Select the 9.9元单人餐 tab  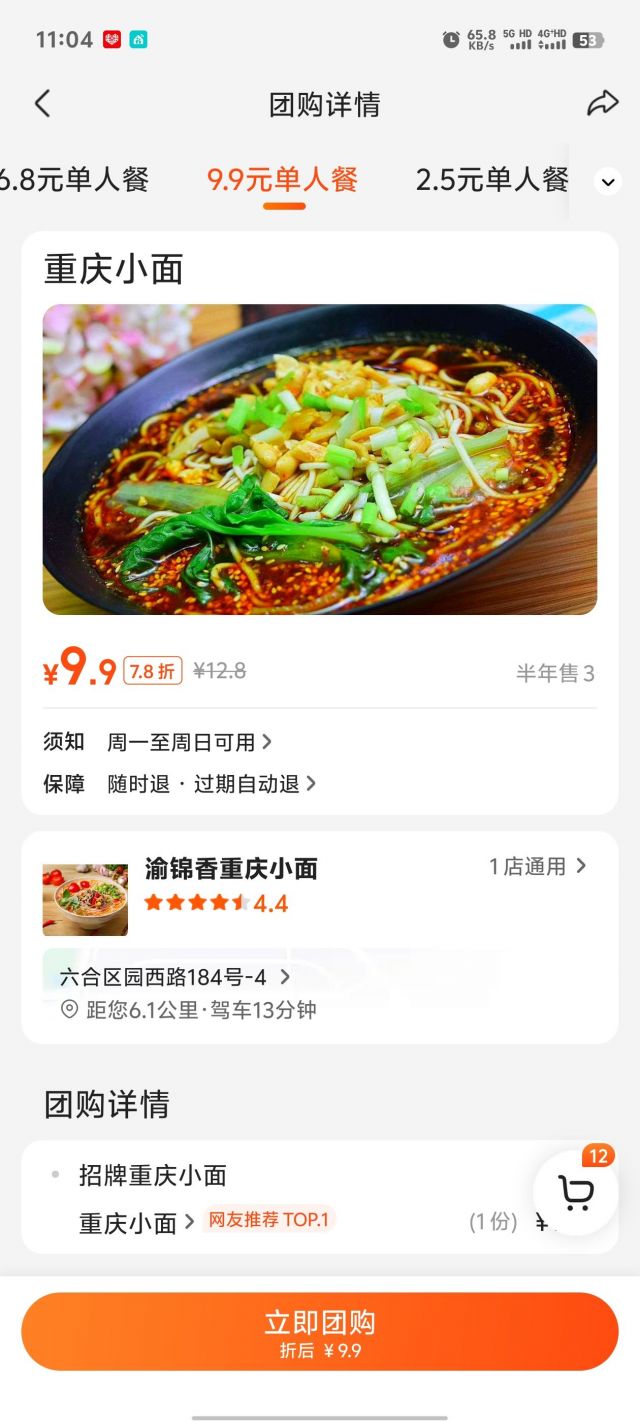[x=283, y=180]
